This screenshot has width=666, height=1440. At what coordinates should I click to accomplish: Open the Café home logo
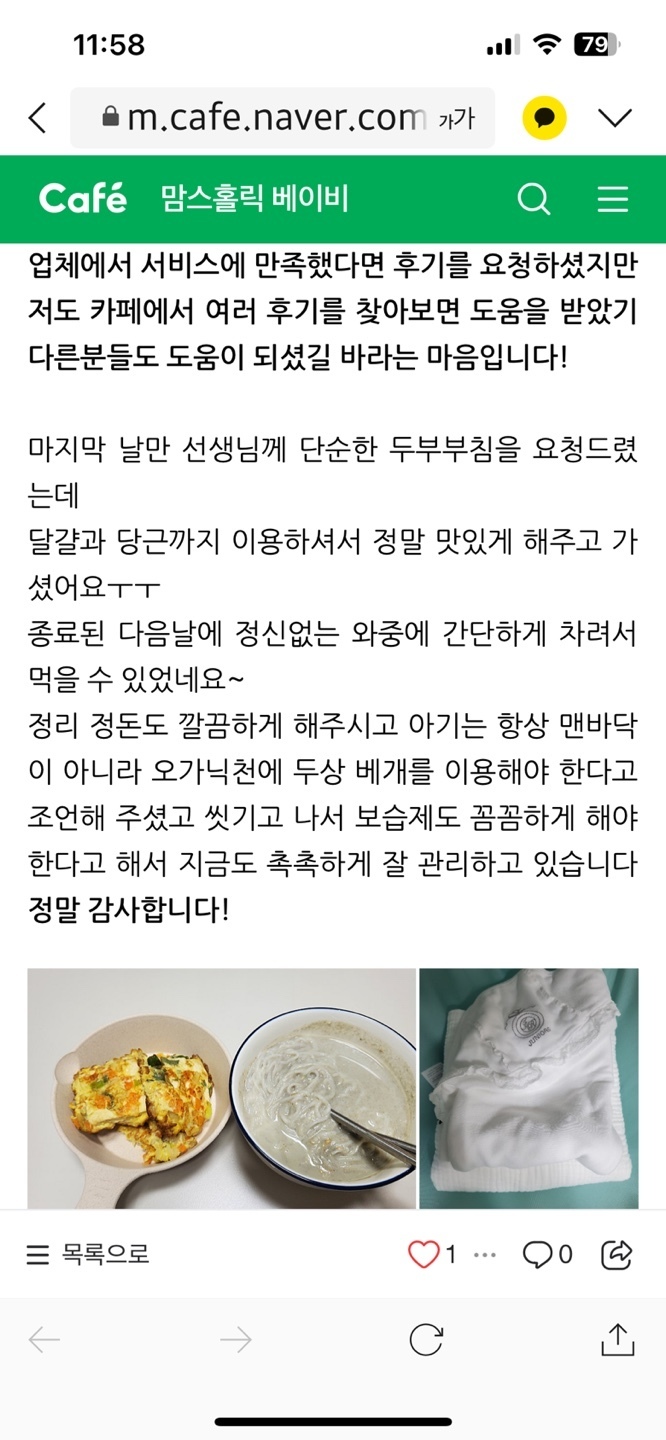[83, 198]
